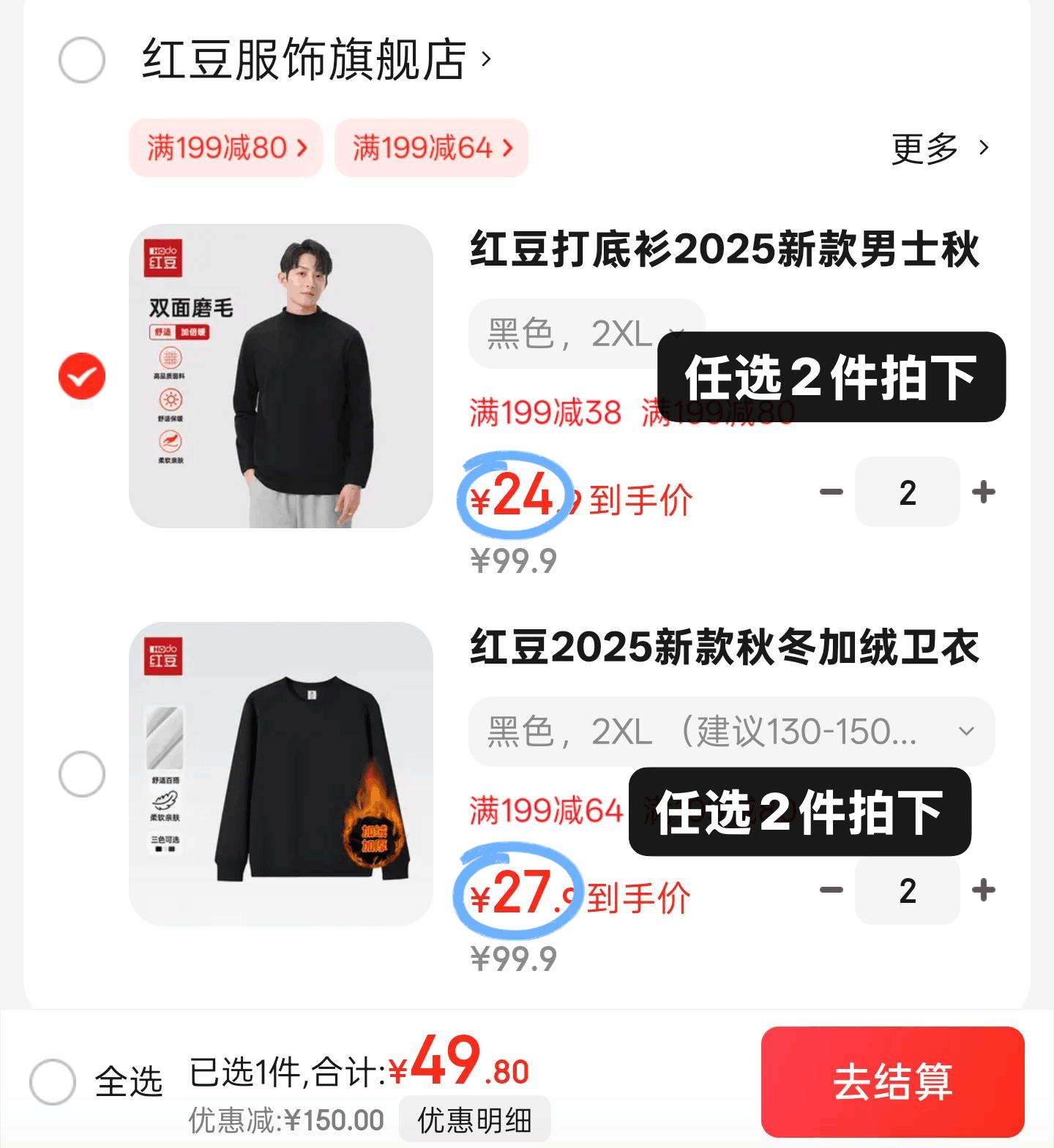Screen dimensions: 1054x1148
Task: Proceed with 去结算 checkout
Action: pos(892,1081)
